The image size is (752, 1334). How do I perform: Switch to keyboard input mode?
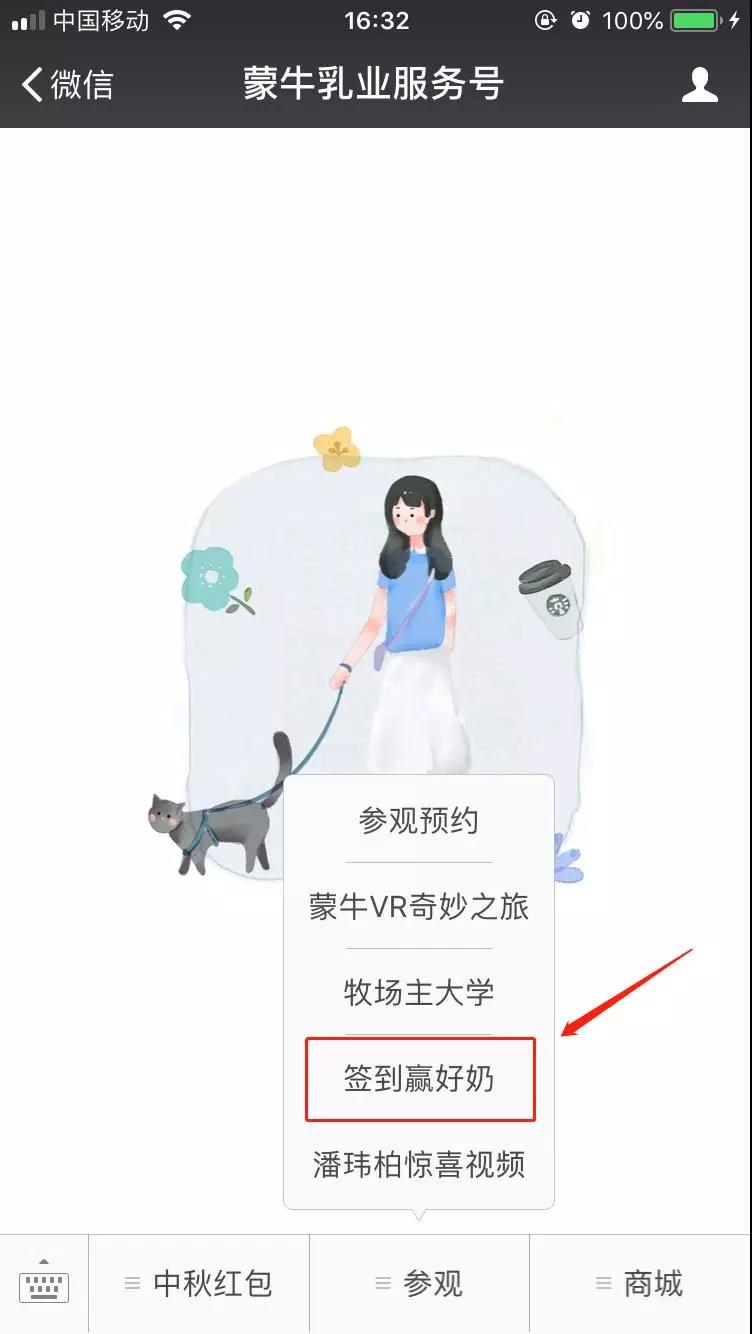(44, 1283)
